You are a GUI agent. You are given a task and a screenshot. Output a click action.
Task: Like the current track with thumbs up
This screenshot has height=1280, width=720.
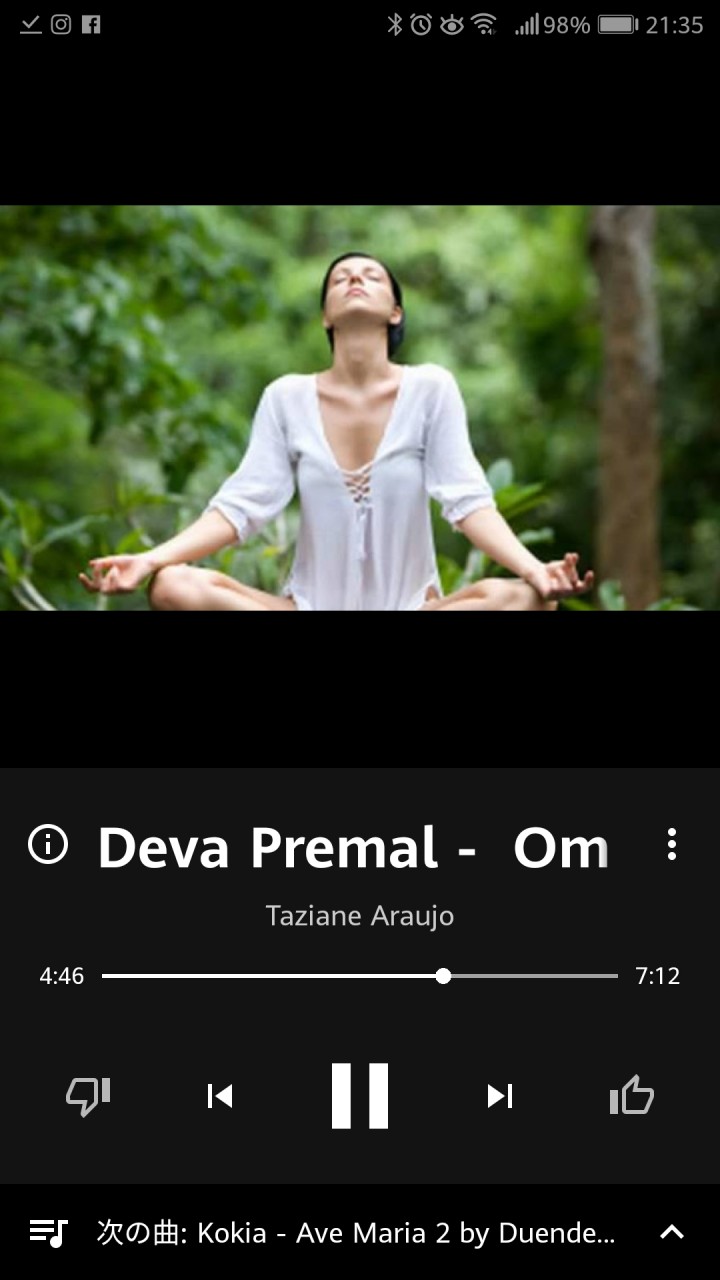point(631,1096)
